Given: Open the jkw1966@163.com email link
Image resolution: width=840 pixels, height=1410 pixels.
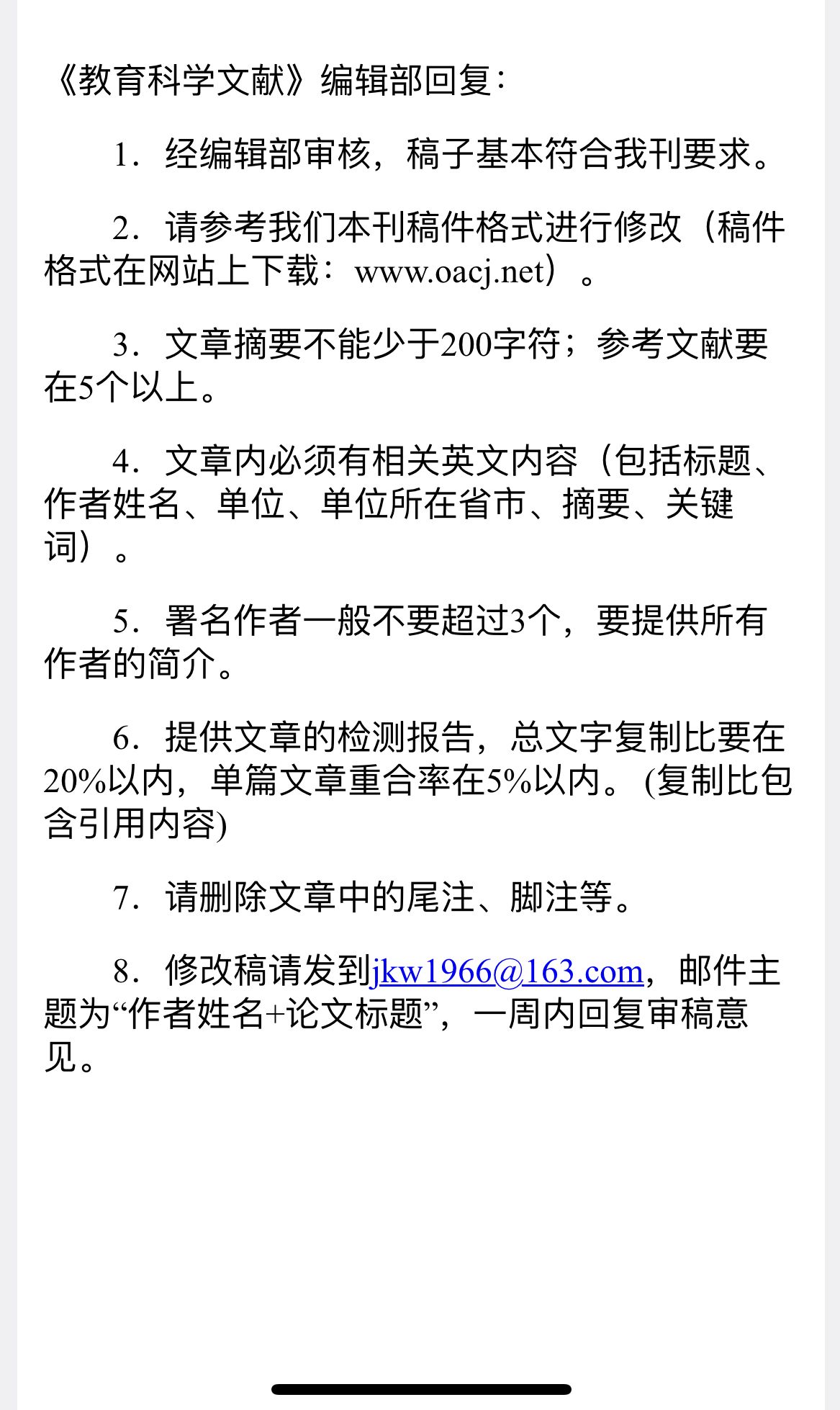Looking at the screenshot, I should (x=507, y=971).
